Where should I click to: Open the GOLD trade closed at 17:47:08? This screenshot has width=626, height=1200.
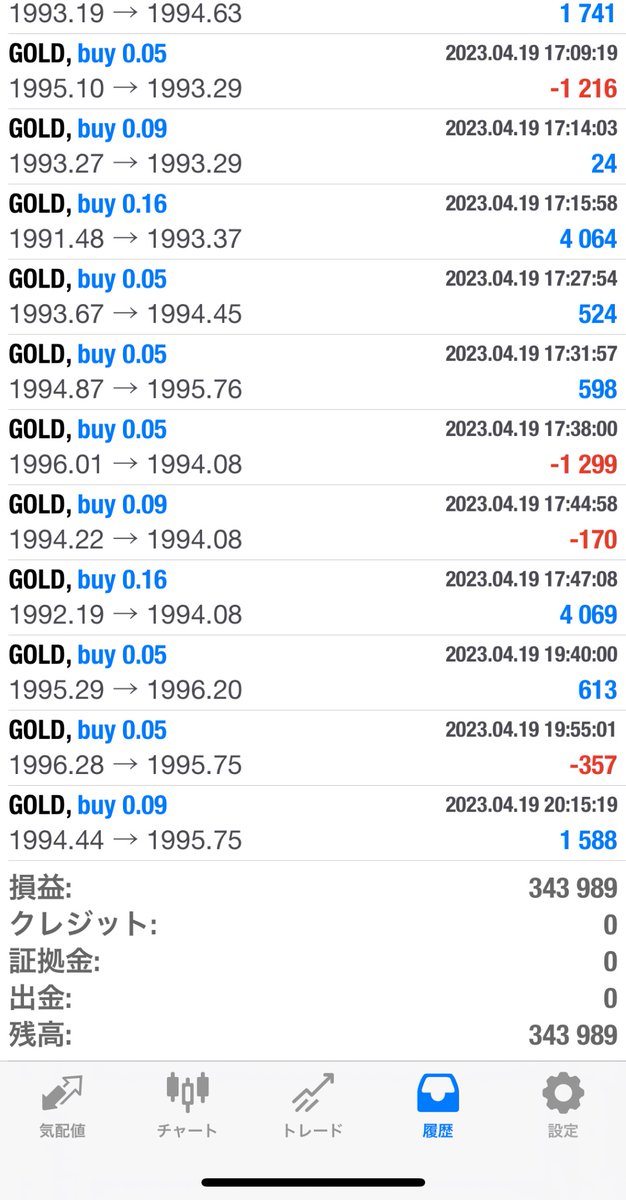pyautogui.click(x=313, y=597)
